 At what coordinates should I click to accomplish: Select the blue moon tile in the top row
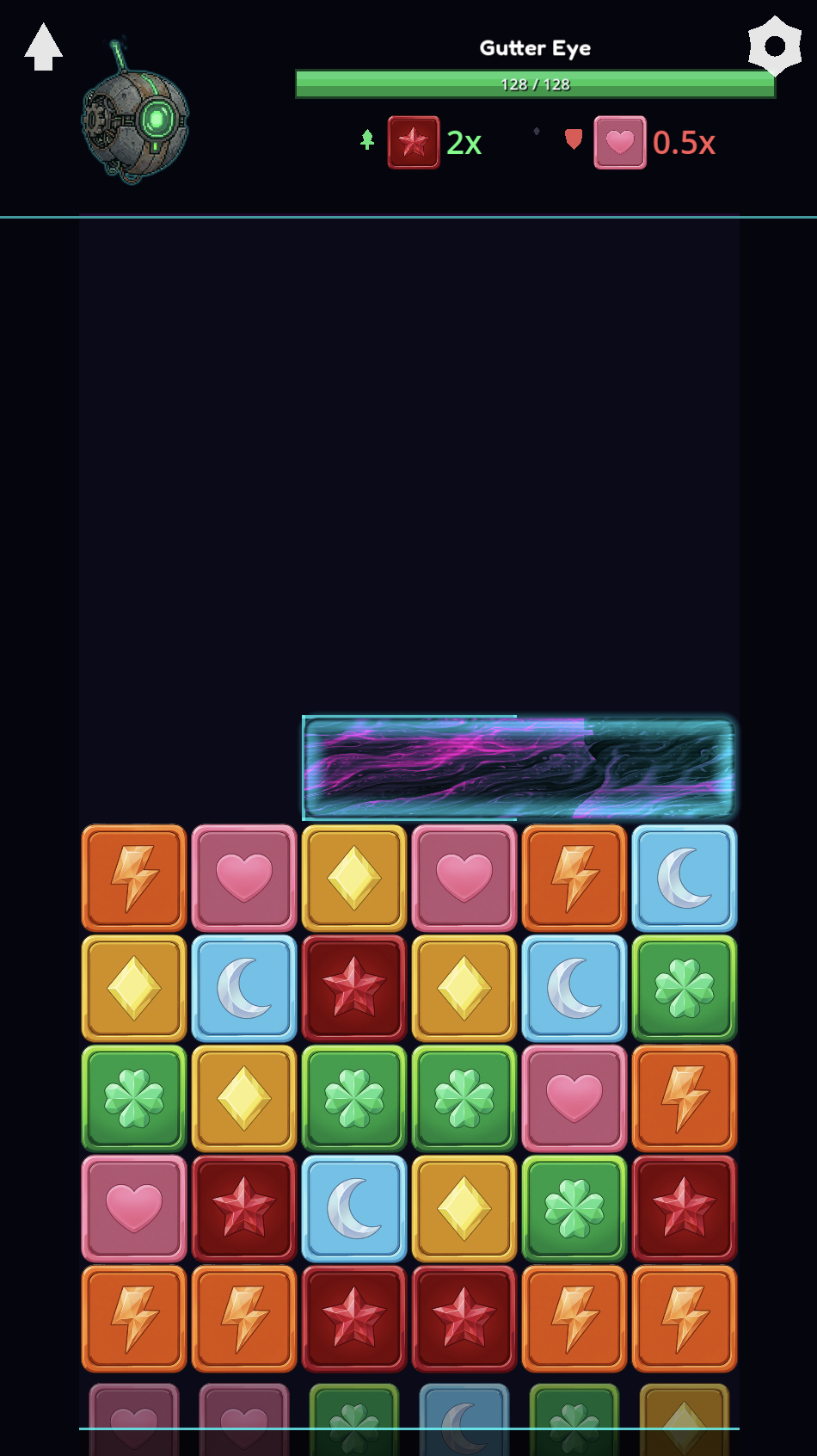tap(685, 879)
